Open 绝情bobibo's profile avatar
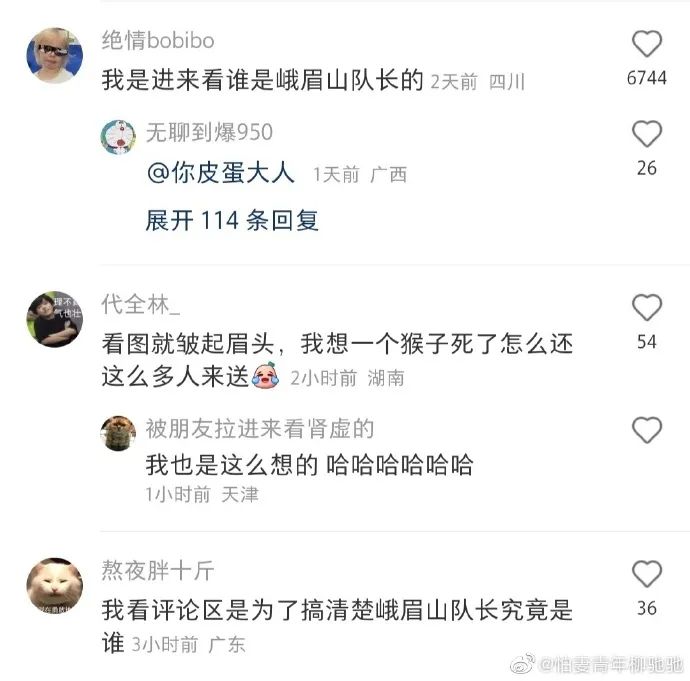 [54, 56]
